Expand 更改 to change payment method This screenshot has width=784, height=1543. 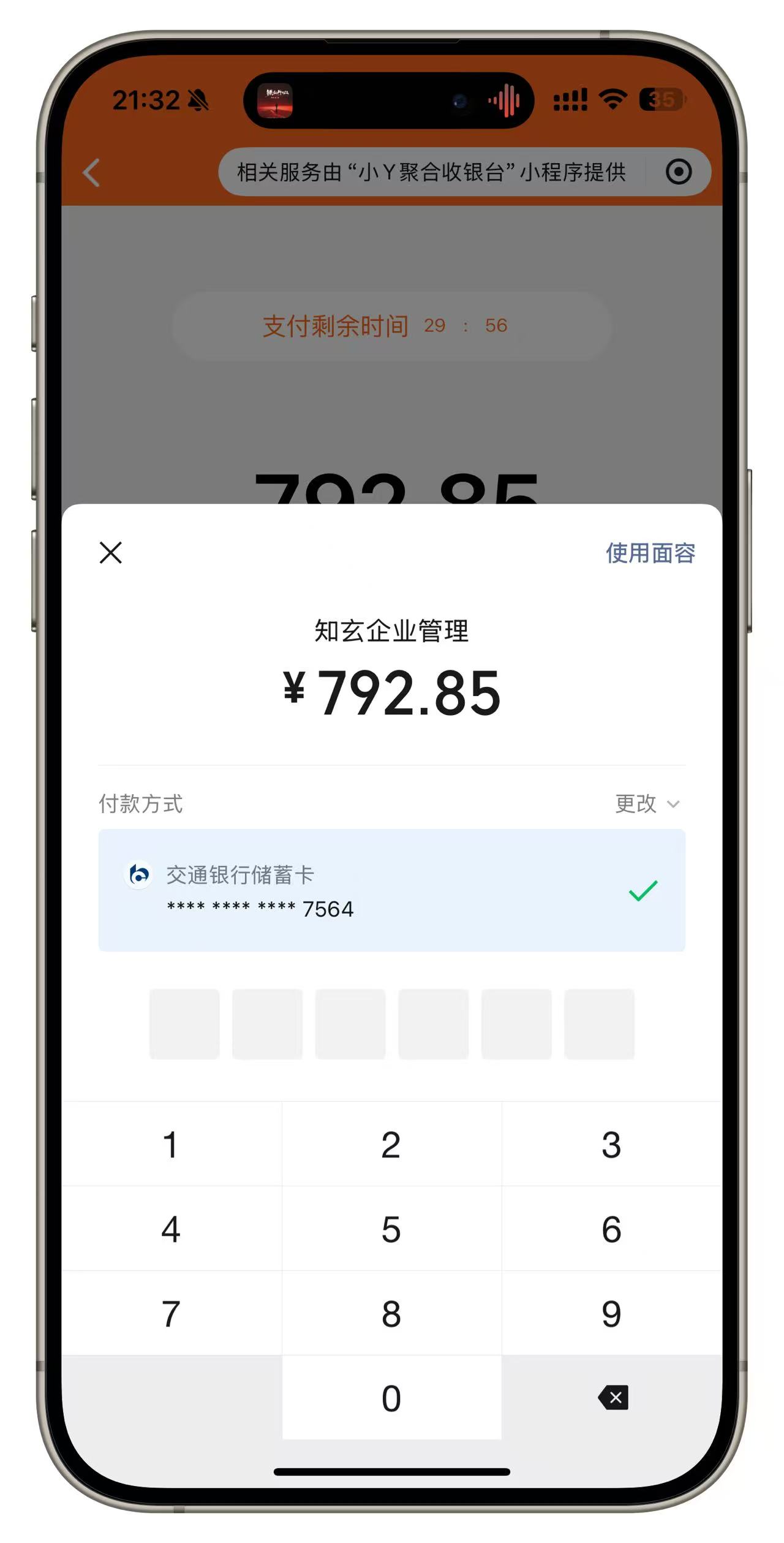[x=647, y=803]
